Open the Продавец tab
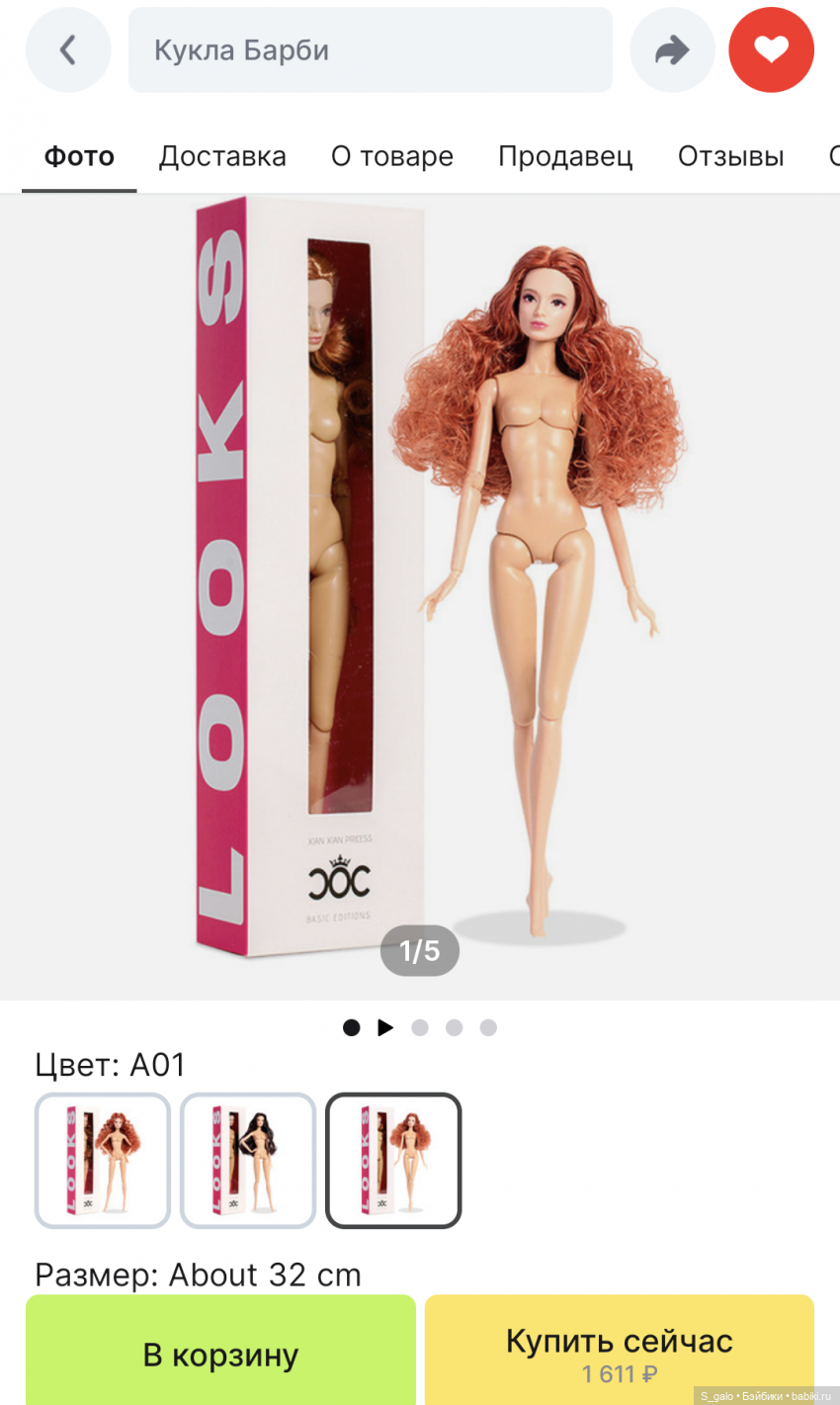The width and height of the screenshot is (840, 1405). tap(565, 156)
